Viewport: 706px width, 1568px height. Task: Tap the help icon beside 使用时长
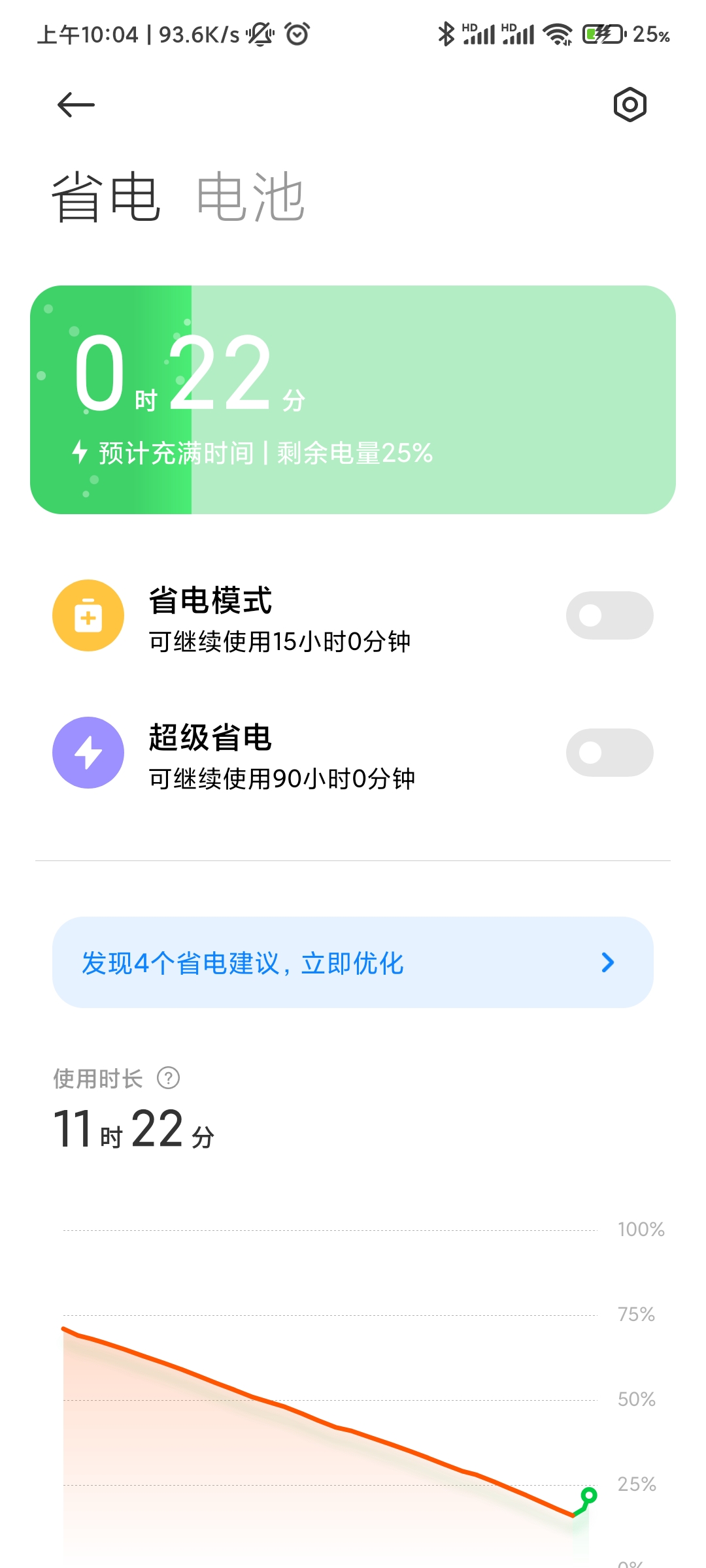pos(169,1078)
